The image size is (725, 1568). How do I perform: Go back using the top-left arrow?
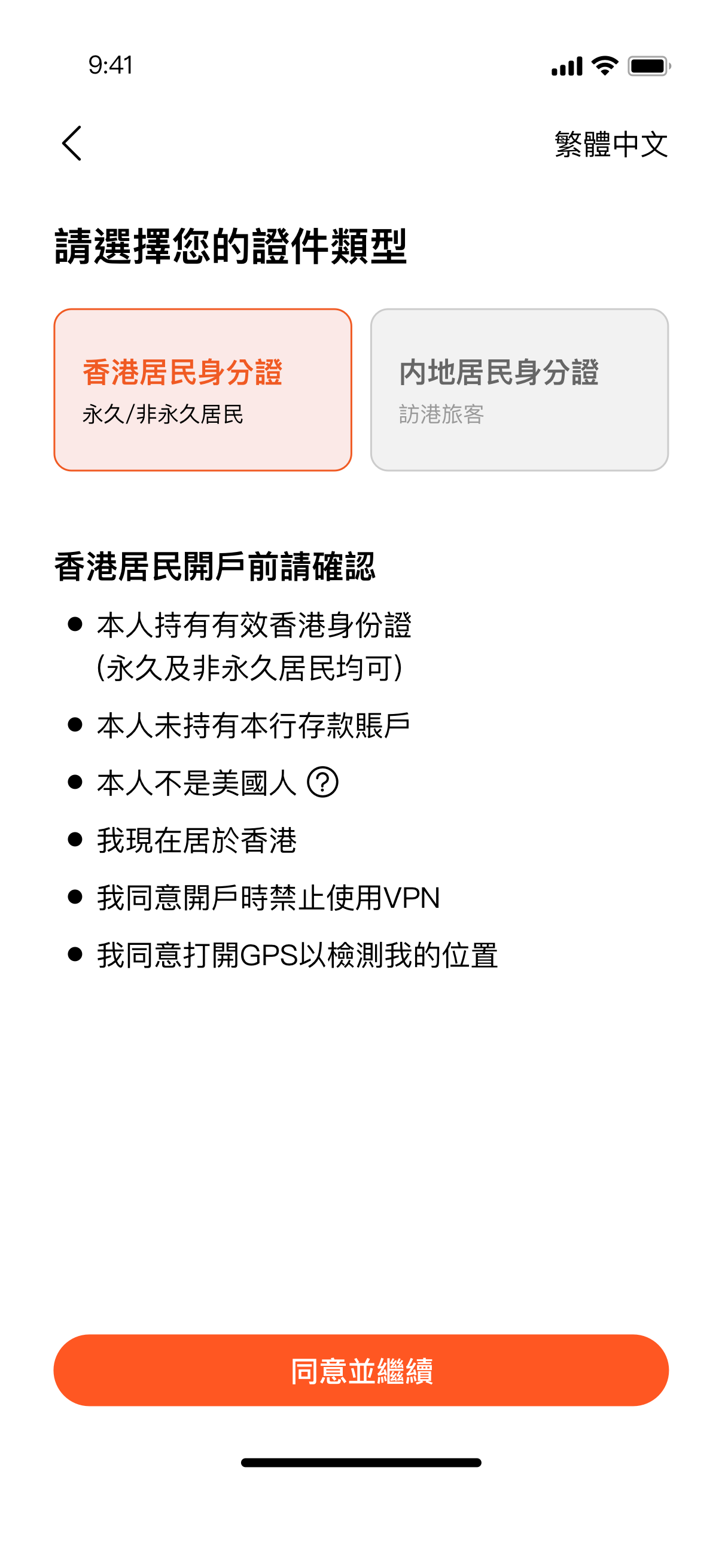(72, 144)
